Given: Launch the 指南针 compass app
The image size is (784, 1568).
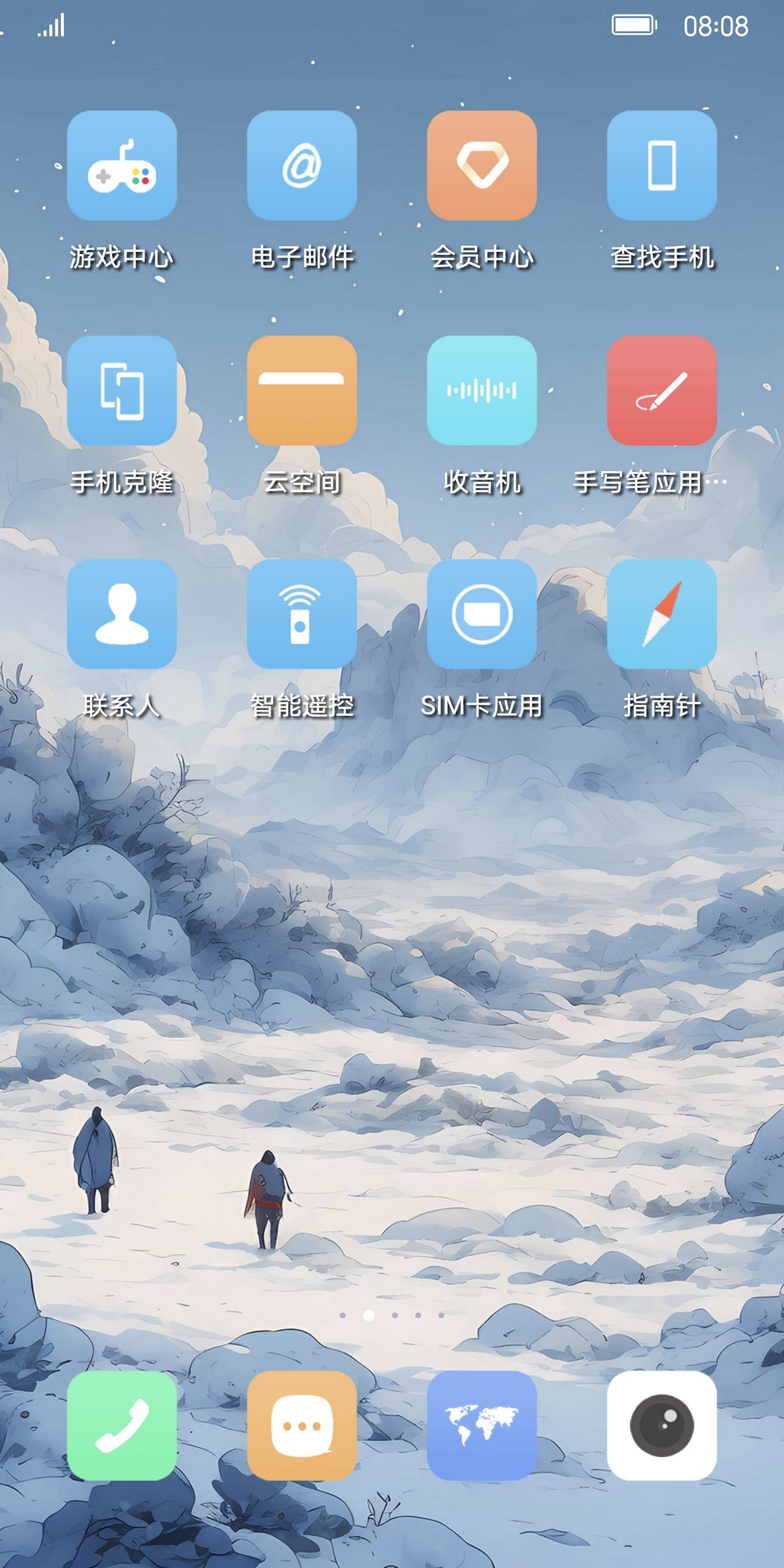Looking at the screenshot, I should click(x=662, y=614).
